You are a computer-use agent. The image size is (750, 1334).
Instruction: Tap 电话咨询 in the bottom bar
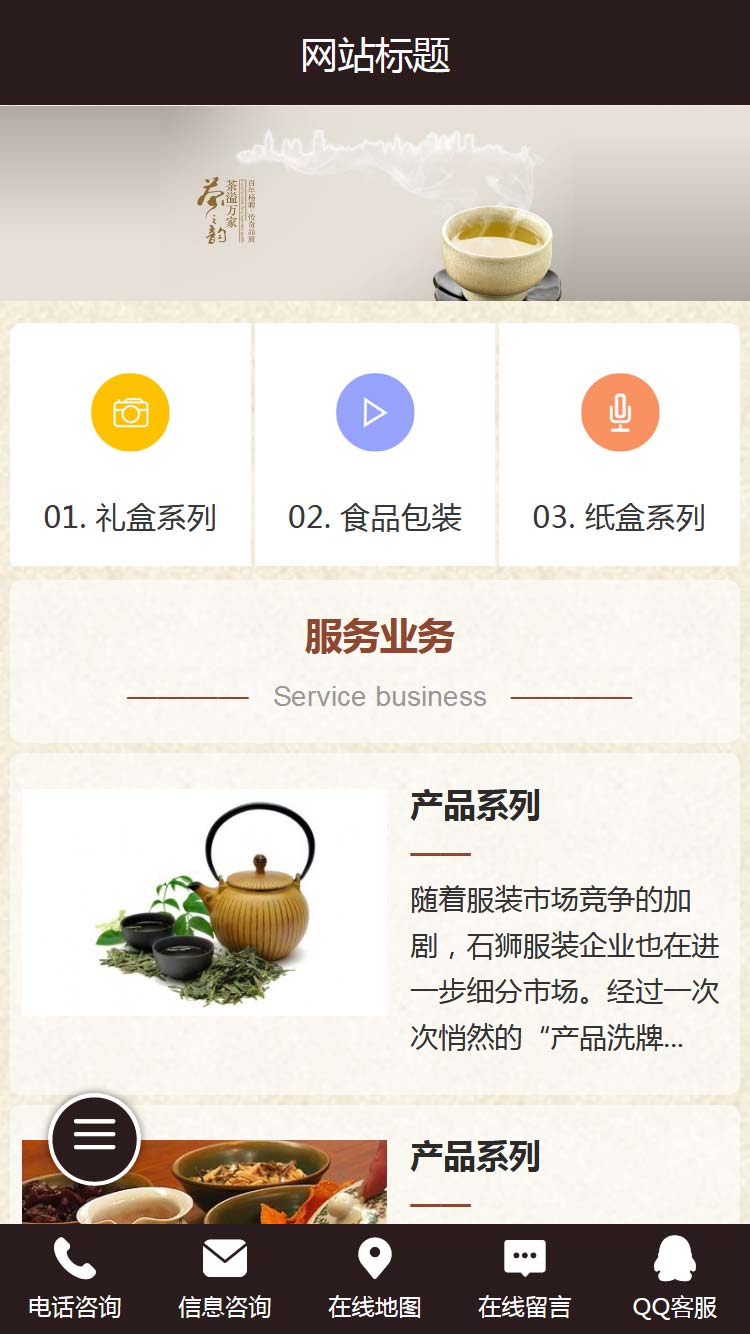click(75, 1278)
